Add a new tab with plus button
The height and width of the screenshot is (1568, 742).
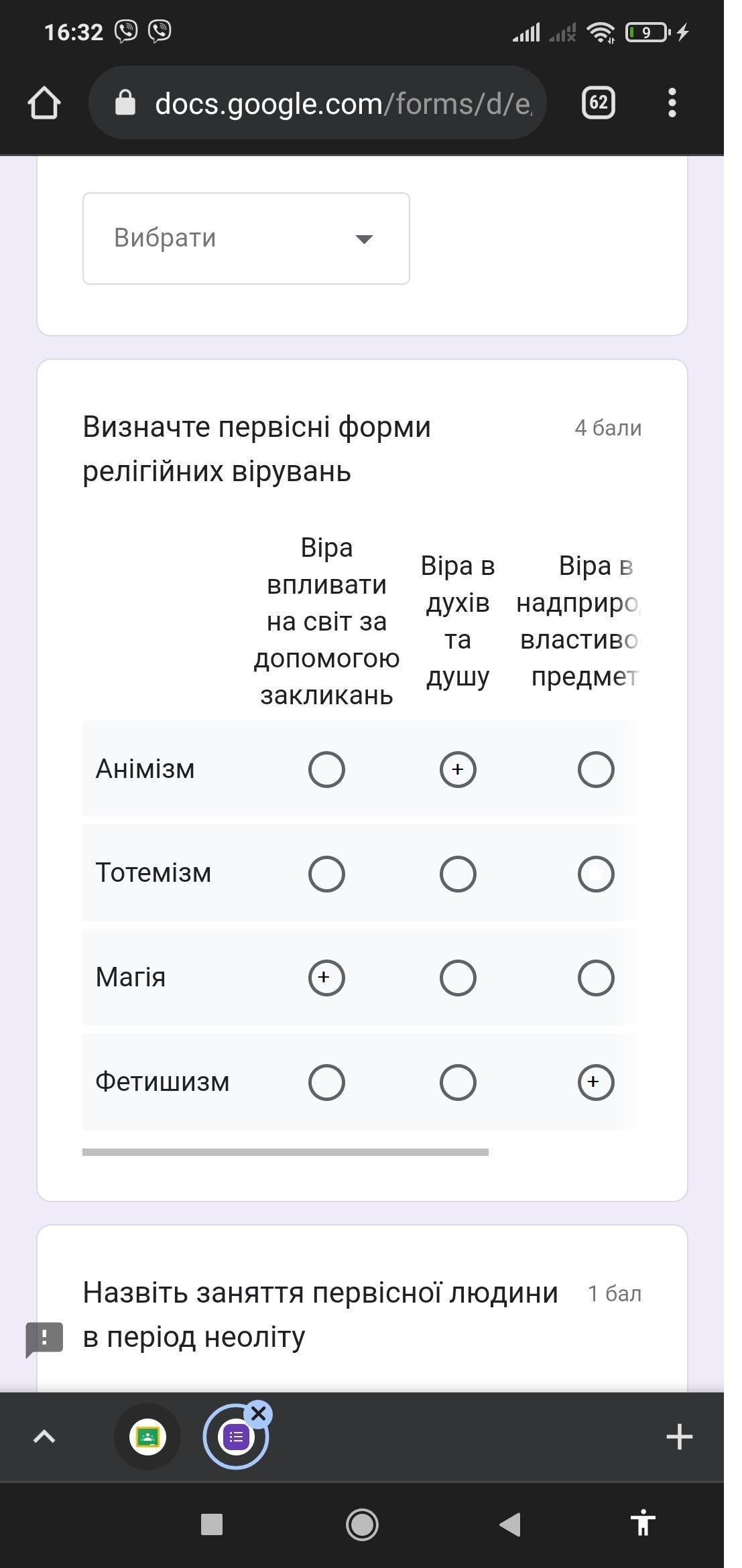[679, 1437]
